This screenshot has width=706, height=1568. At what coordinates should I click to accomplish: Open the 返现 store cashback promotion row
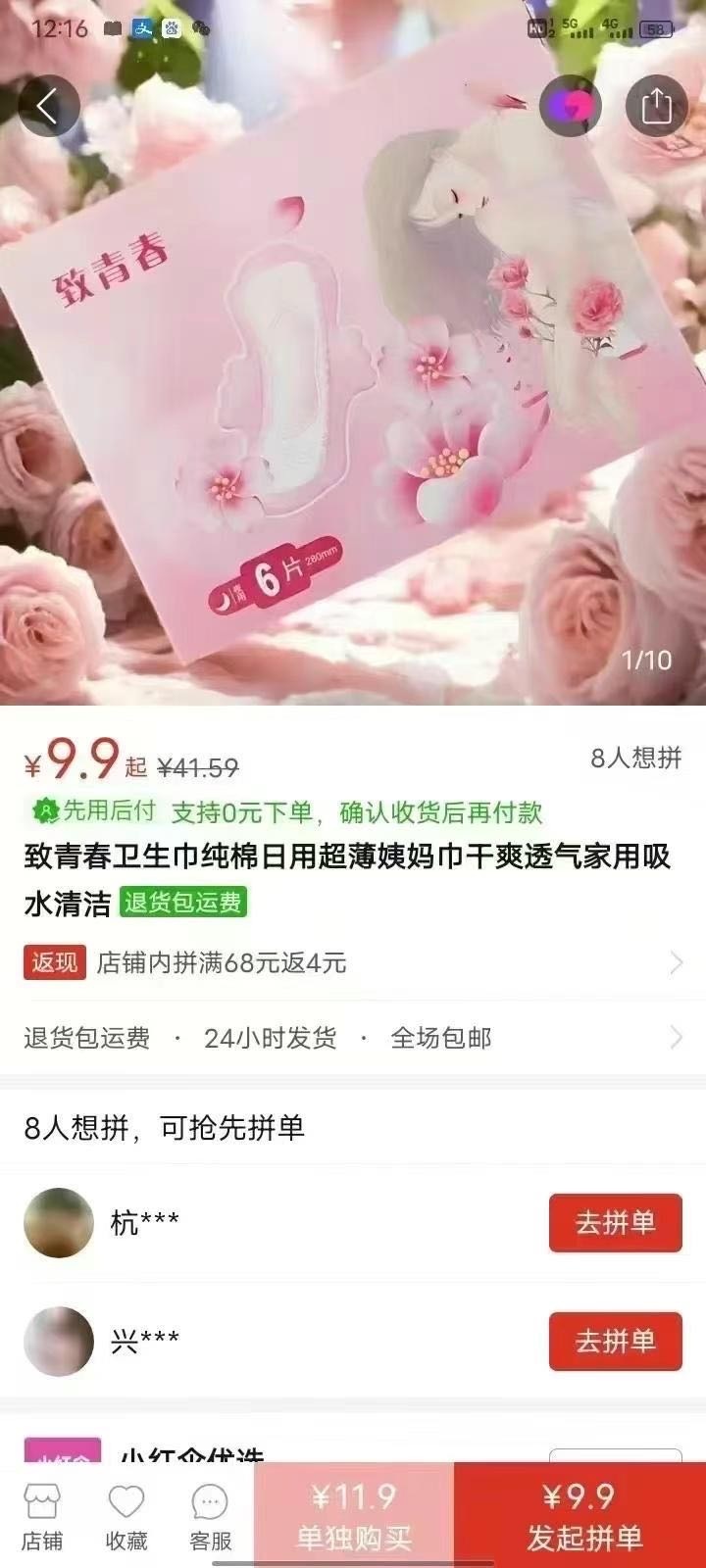353,962
